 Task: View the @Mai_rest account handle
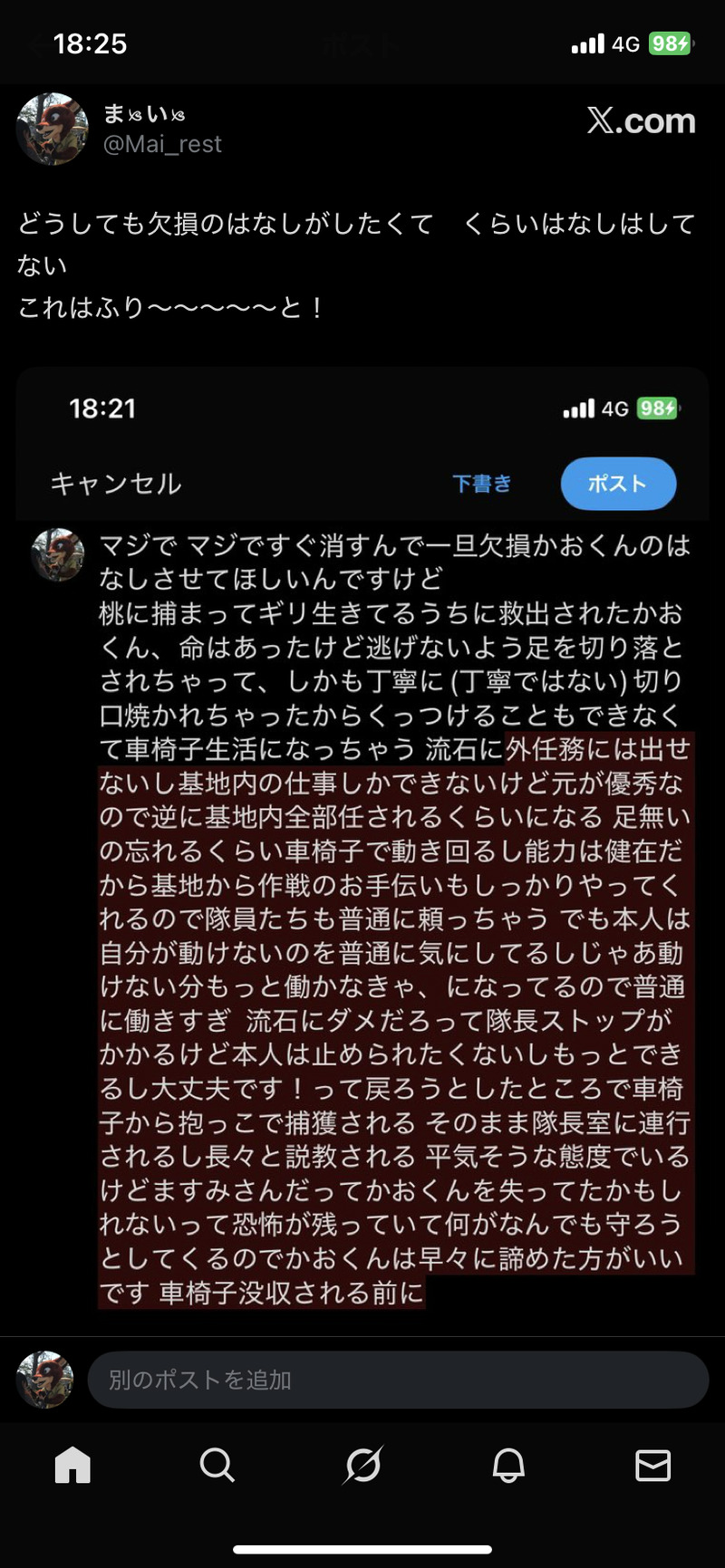click(163, 144)
